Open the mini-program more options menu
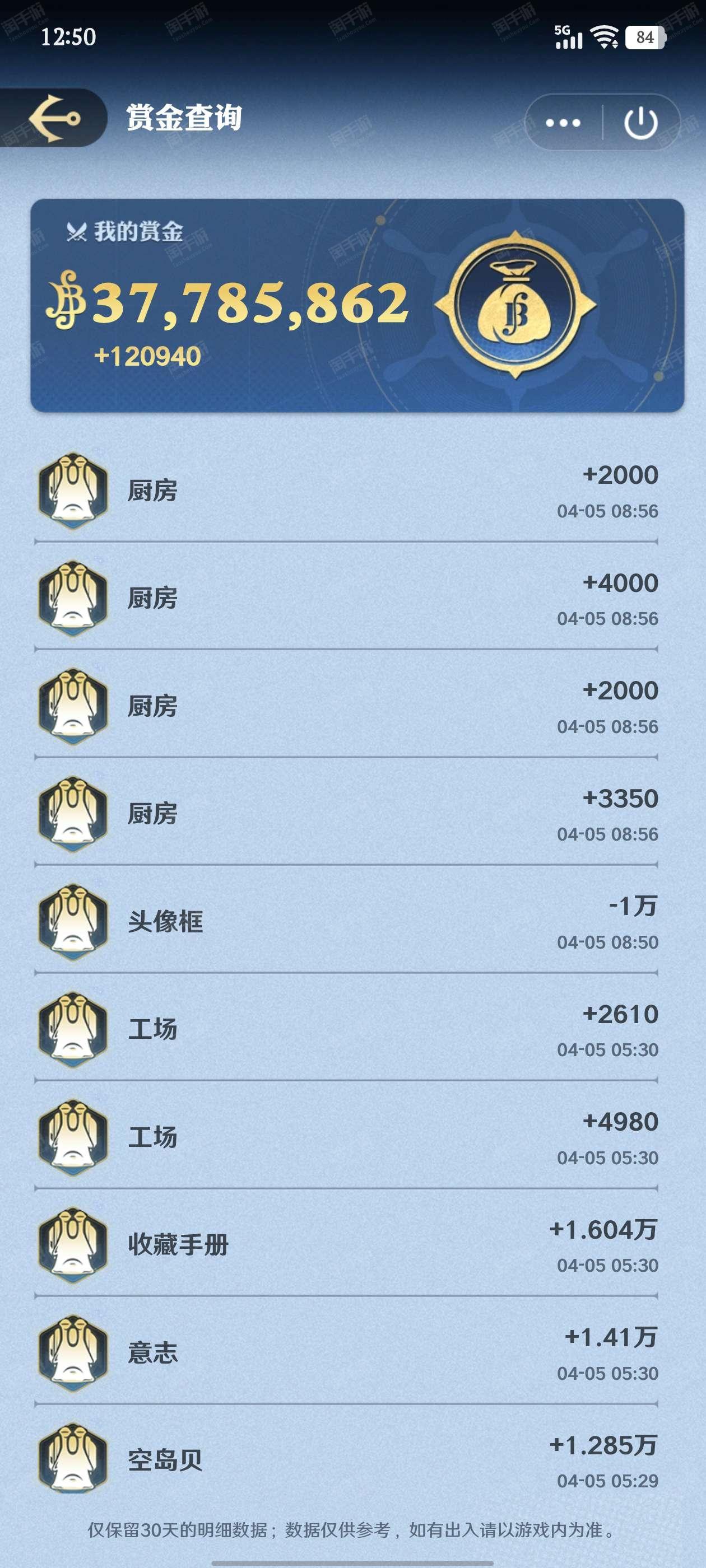This screenshot has width=706, height=1568. click(563, 123)
